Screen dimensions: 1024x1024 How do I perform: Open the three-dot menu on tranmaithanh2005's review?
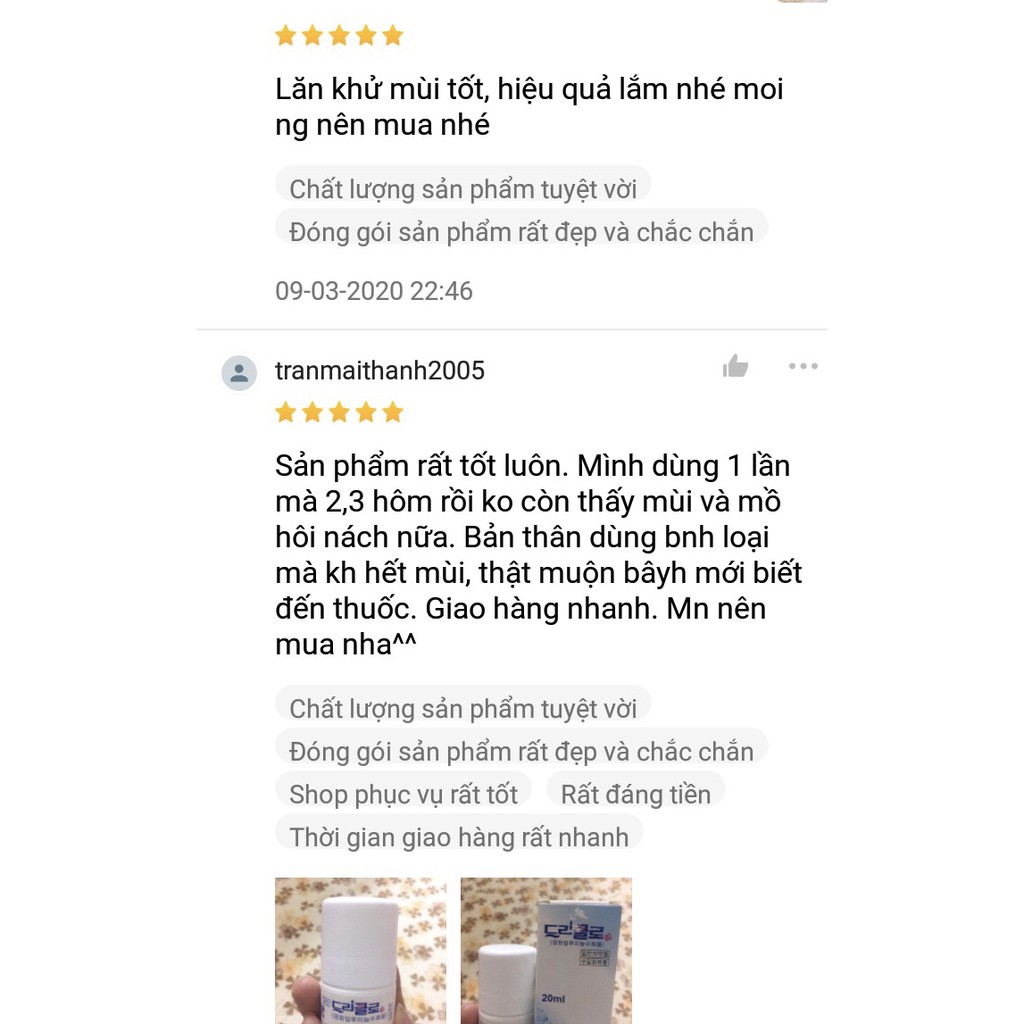pos(803,367)
